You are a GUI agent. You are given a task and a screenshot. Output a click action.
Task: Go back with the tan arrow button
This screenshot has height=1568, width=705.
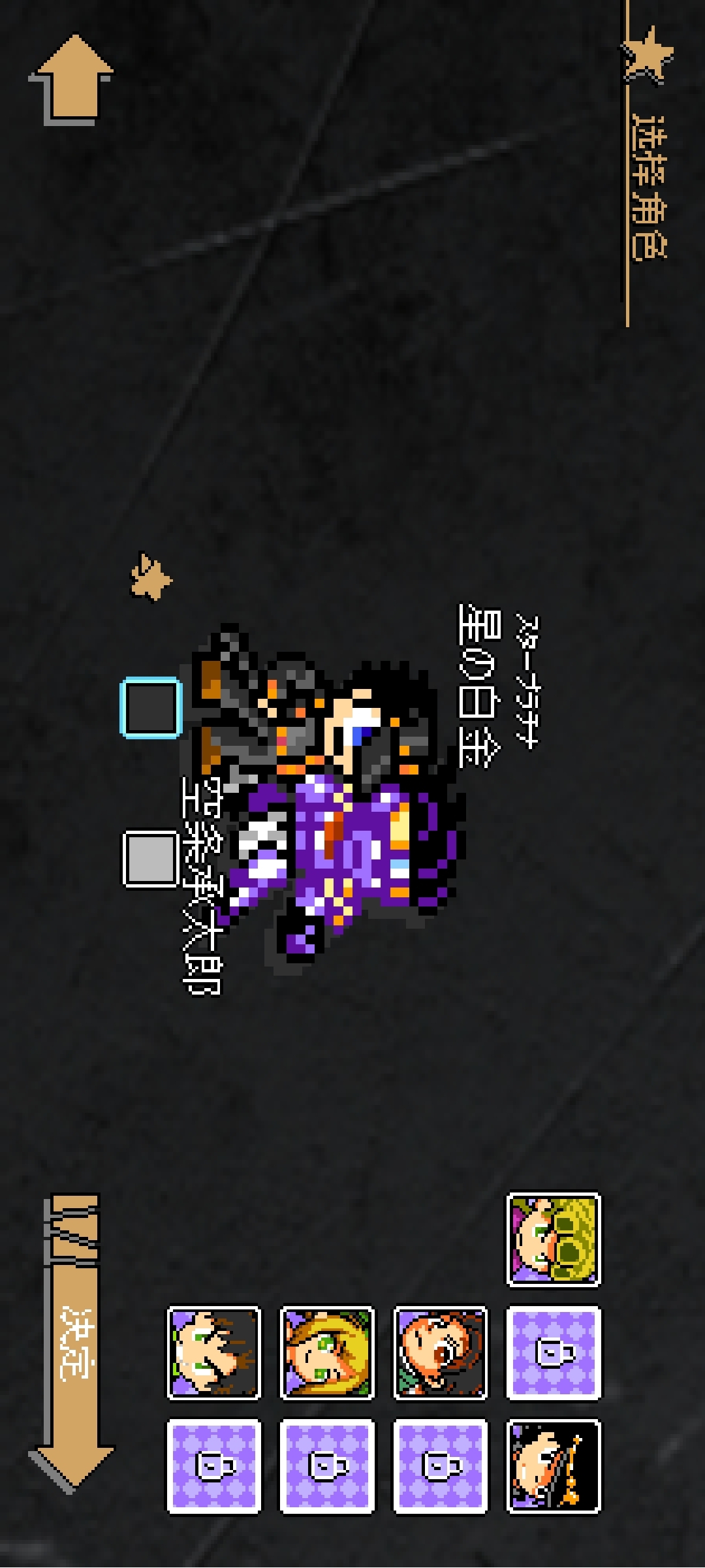pyautogui.click(x=70, y=80)
